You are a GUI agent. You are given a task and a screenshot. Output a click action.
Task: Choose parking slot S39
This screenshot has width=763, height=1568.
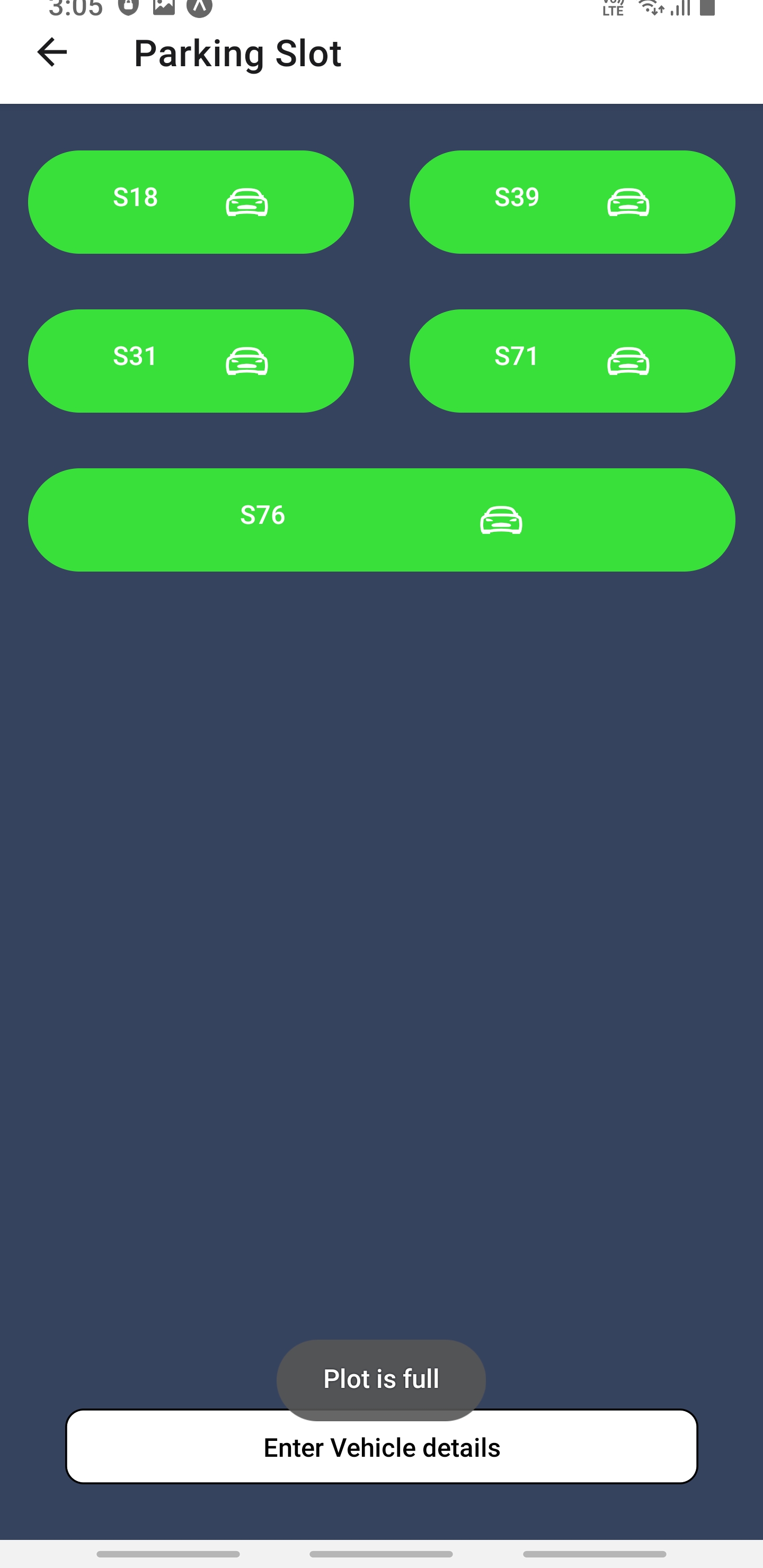(572, 202)
